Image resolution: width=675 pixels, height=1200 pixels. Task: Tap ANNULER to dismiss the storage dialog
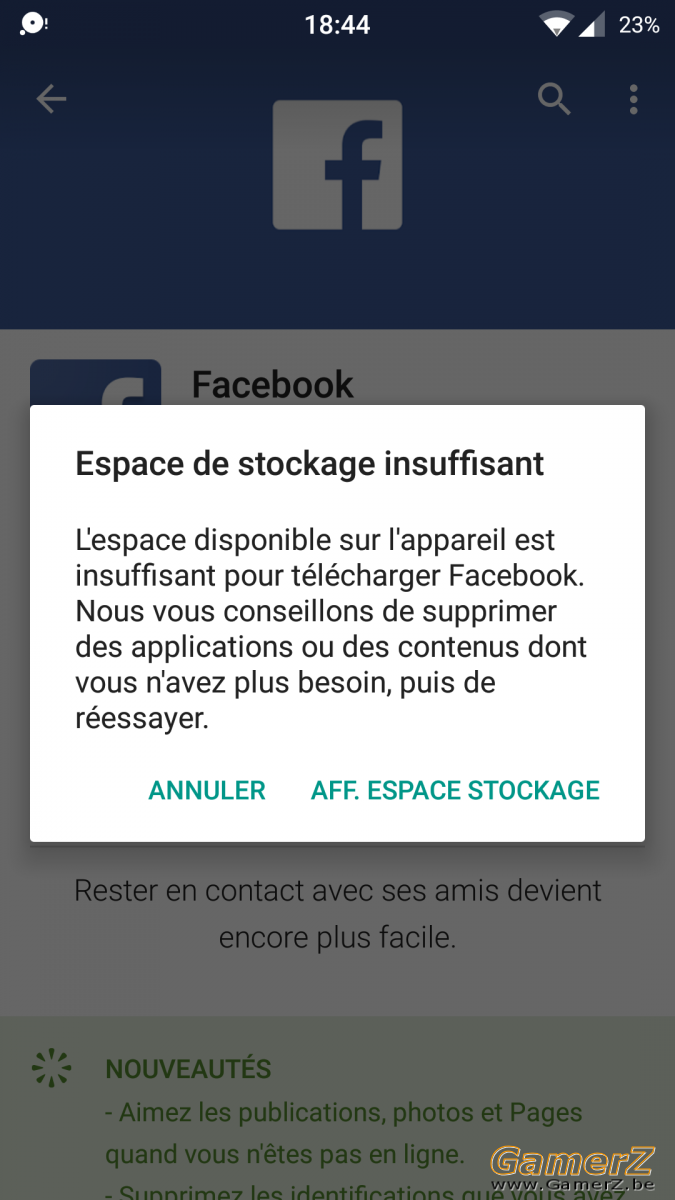coord(207,790)
